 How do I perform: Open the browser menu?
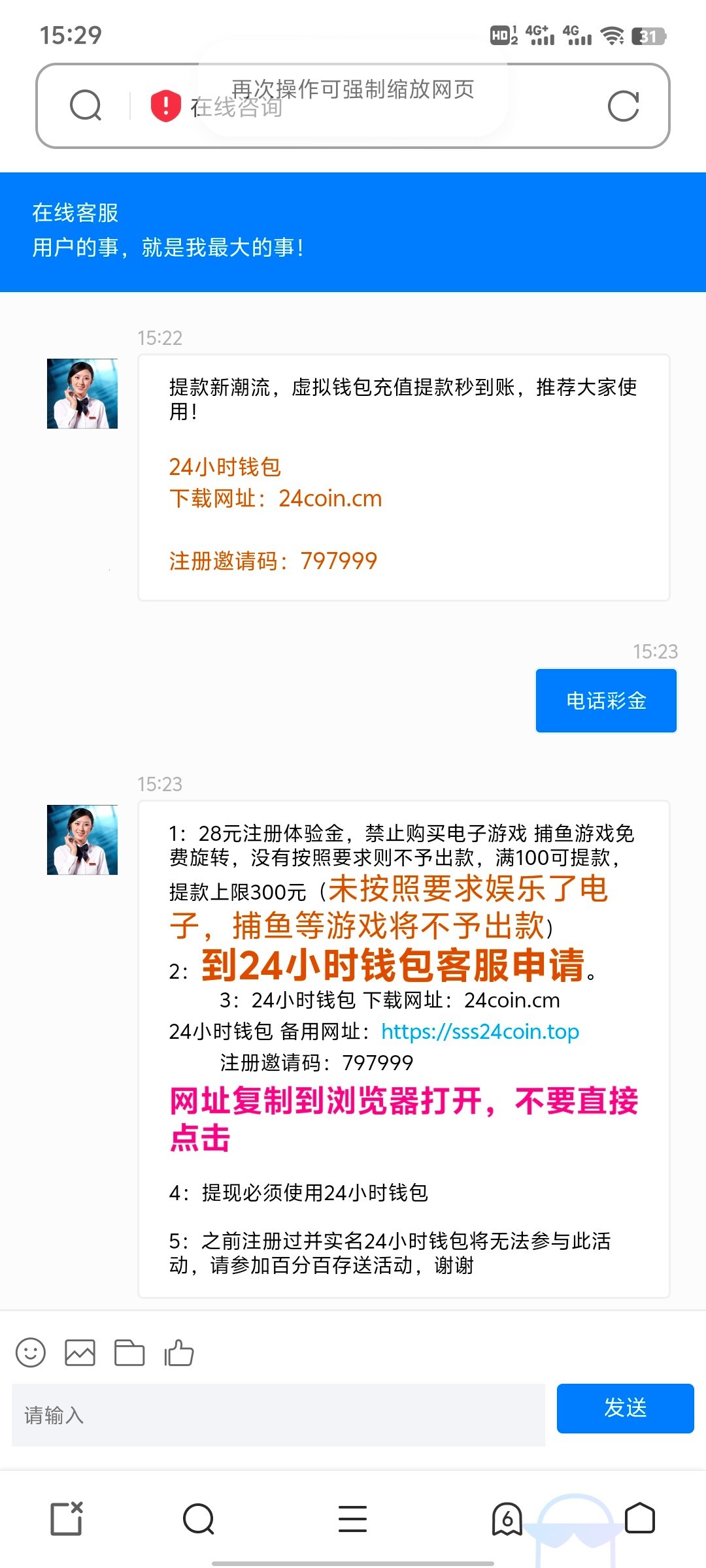click(x=352, y=1518)
